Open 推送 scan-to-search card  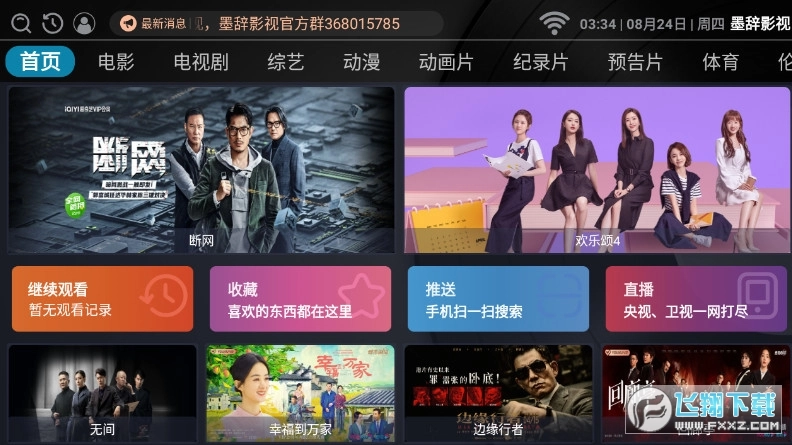(x=498, y=299)
